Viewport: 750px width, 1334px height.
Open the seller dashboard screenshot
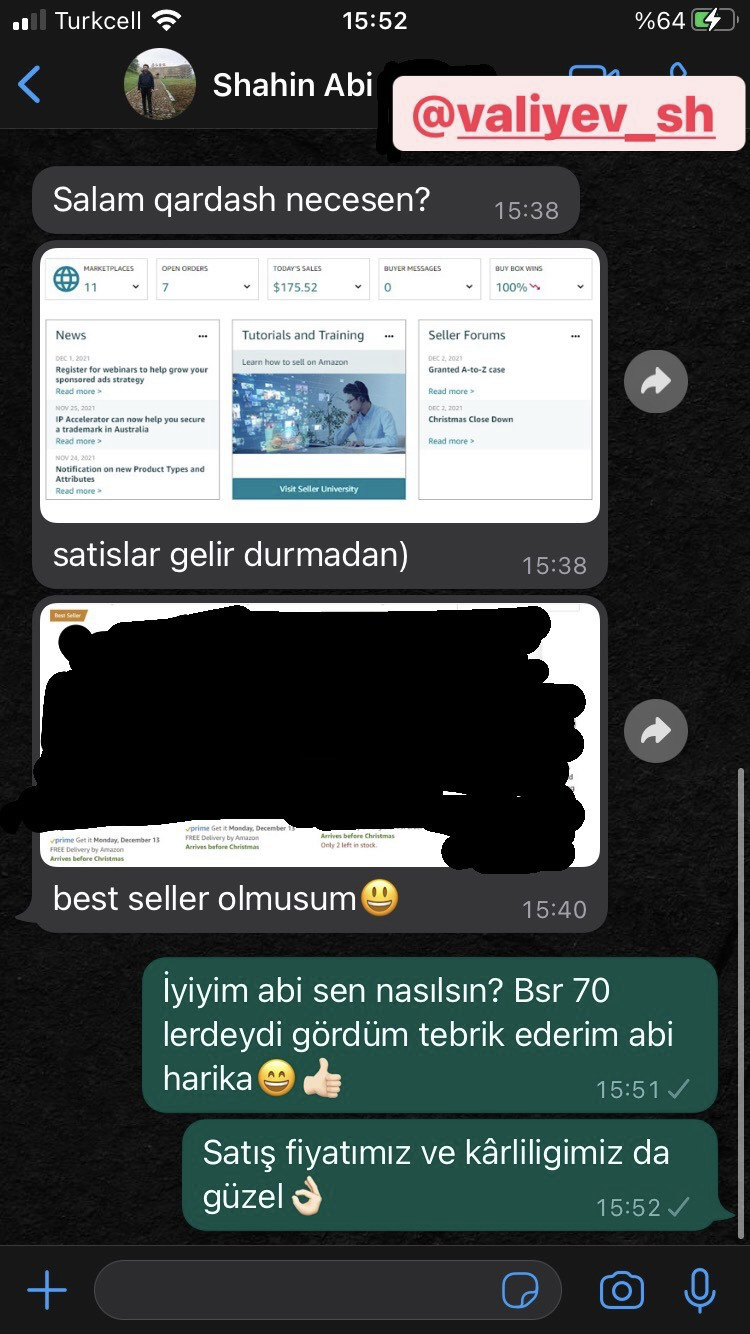319,384
